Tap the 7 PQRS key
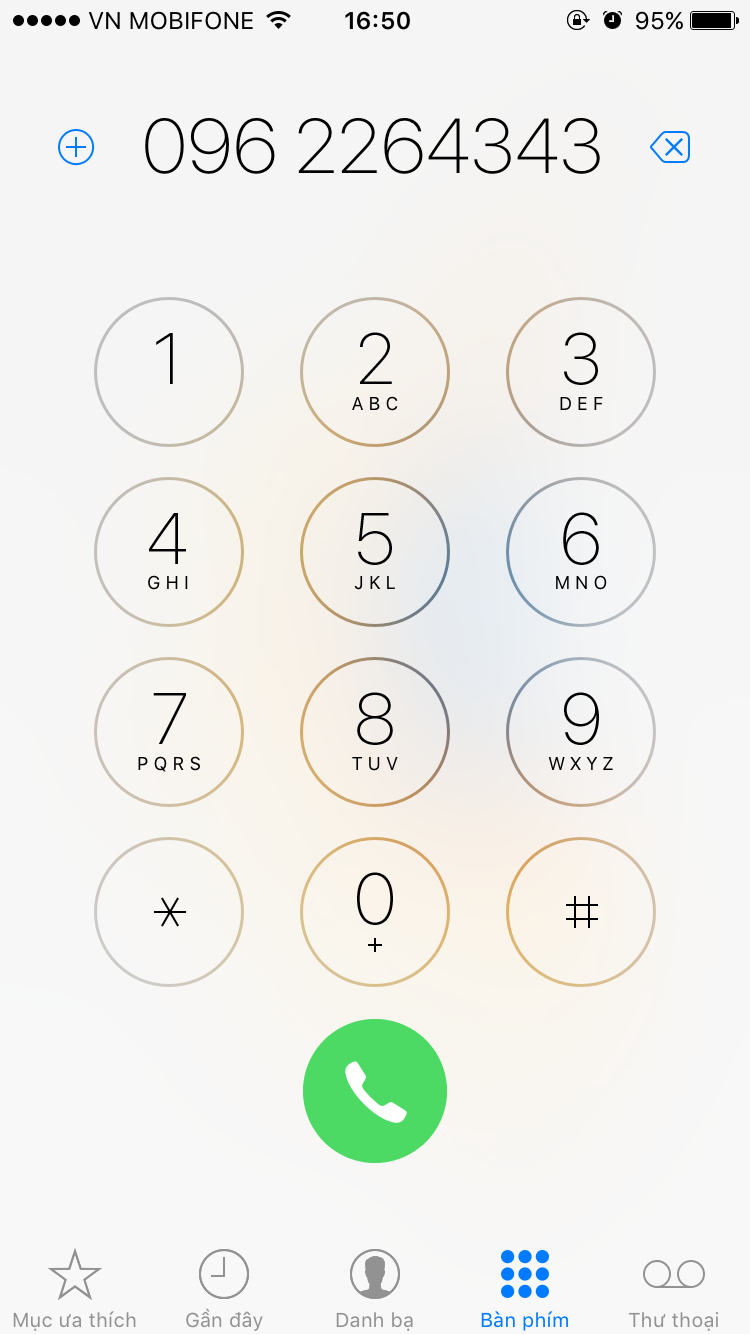Viewport: 750px width, 1334px height. [169, 732]
